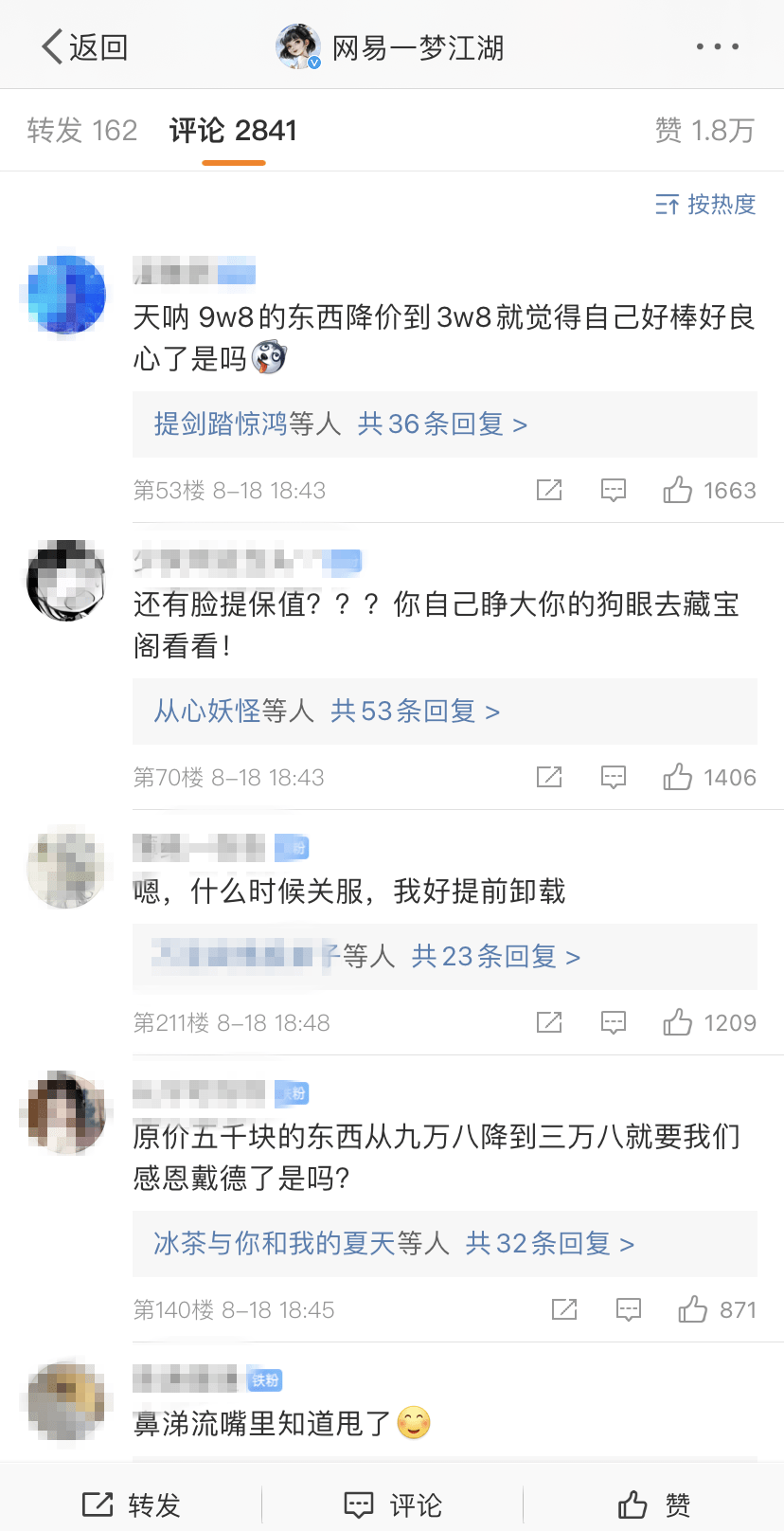Go back using the 返回 button
The width and height of the screenshot is (784, 1531).
(83, 46)
